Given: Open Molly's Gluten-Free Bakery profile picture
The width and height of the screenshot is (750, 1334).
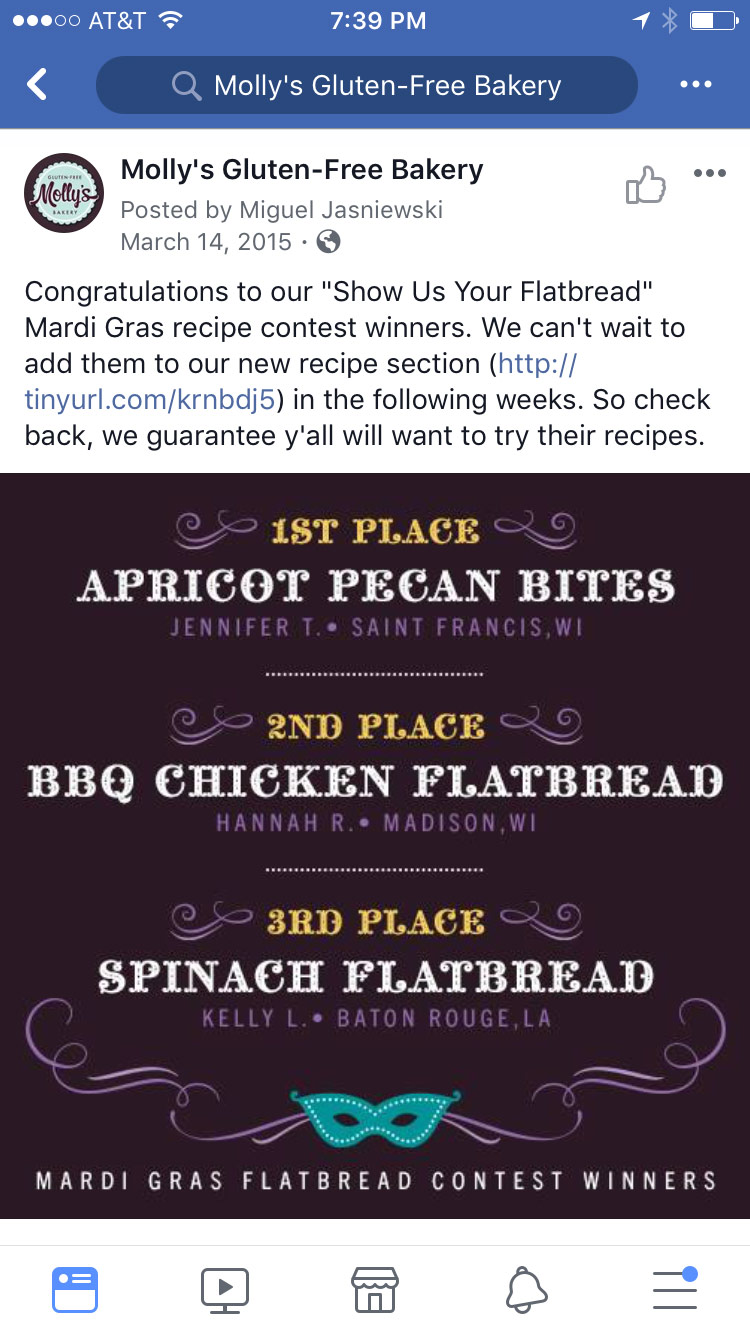Looking at the screenshot, I should click(64, 193).
